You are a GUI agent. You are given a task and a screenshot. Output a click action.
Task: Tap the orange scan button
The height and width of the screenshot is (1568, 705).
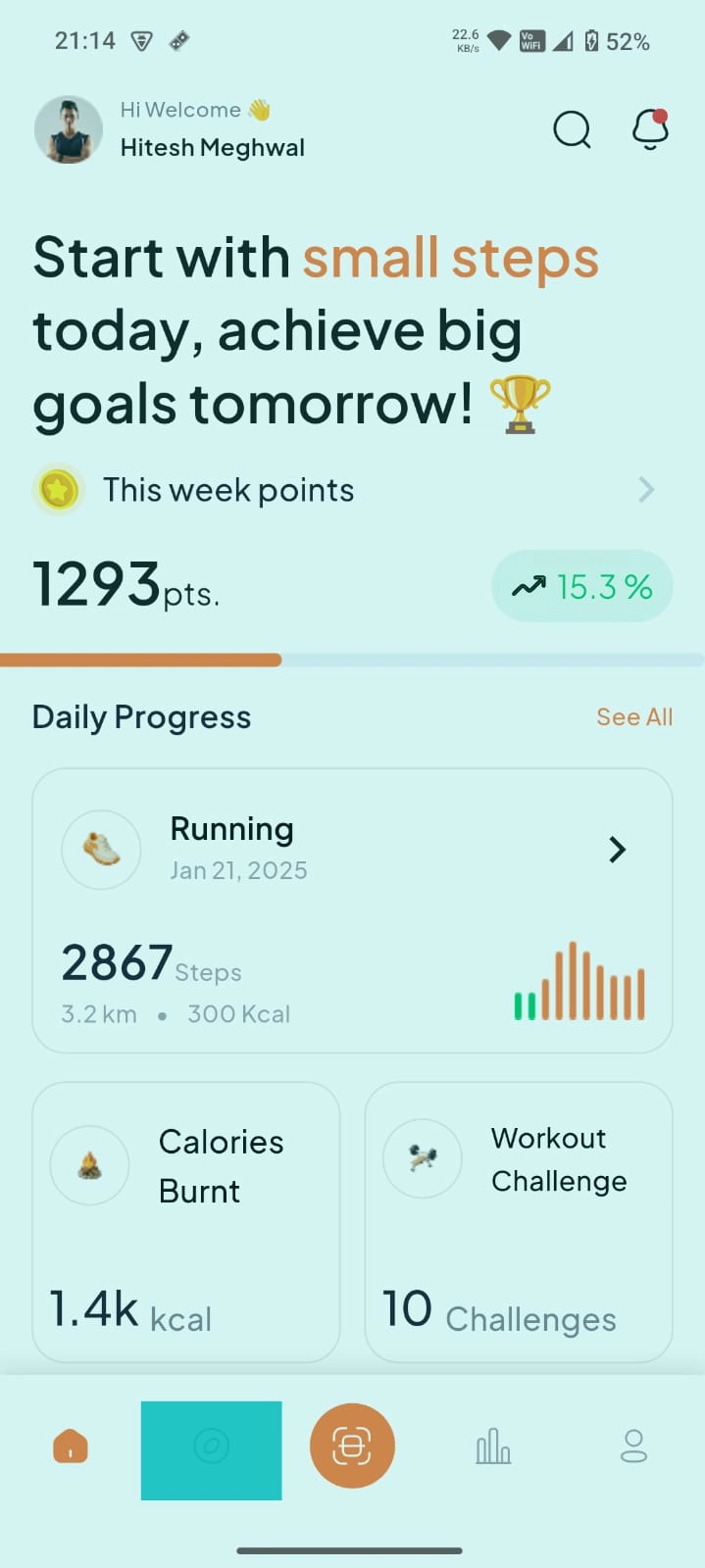[352, 1446]
